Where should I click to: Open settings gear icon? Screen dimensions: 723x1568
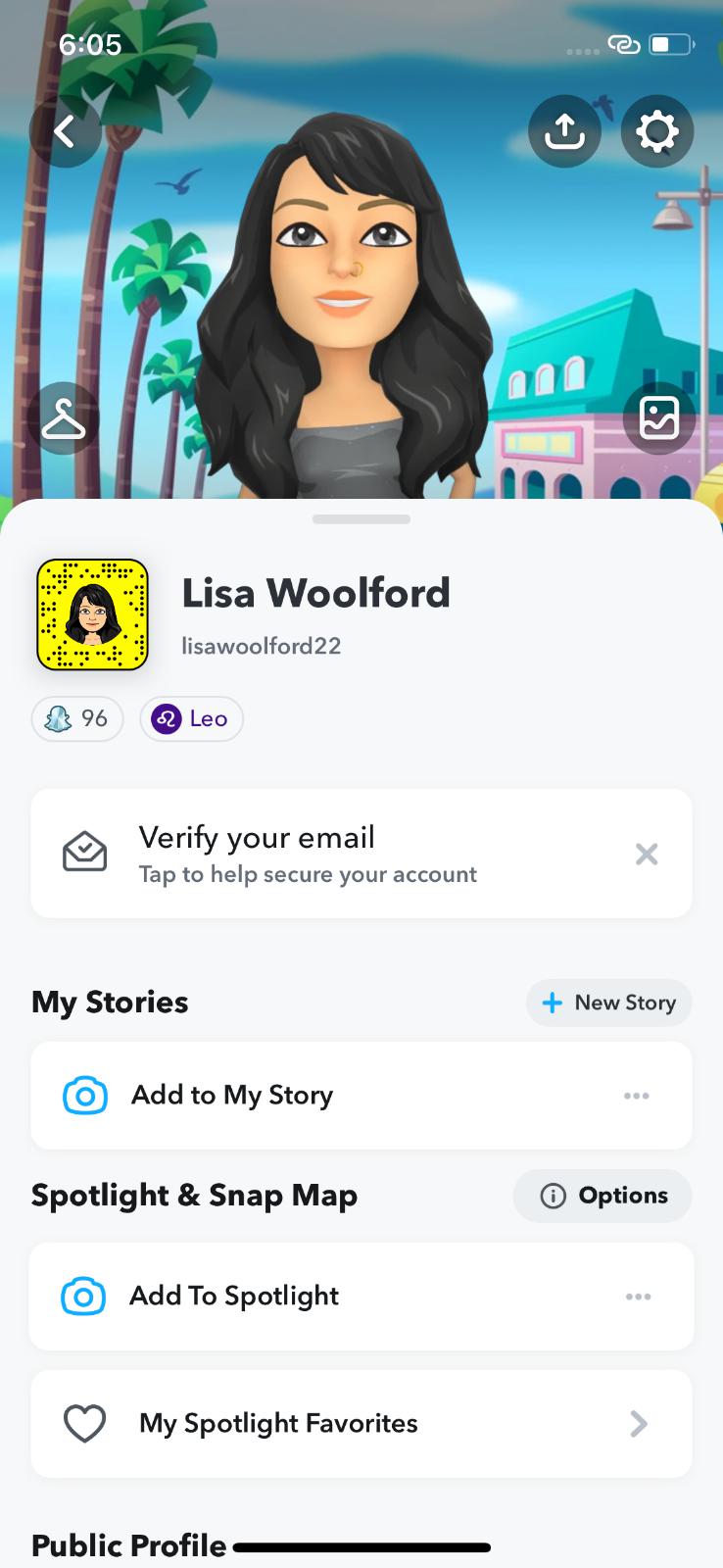(656, 131)
